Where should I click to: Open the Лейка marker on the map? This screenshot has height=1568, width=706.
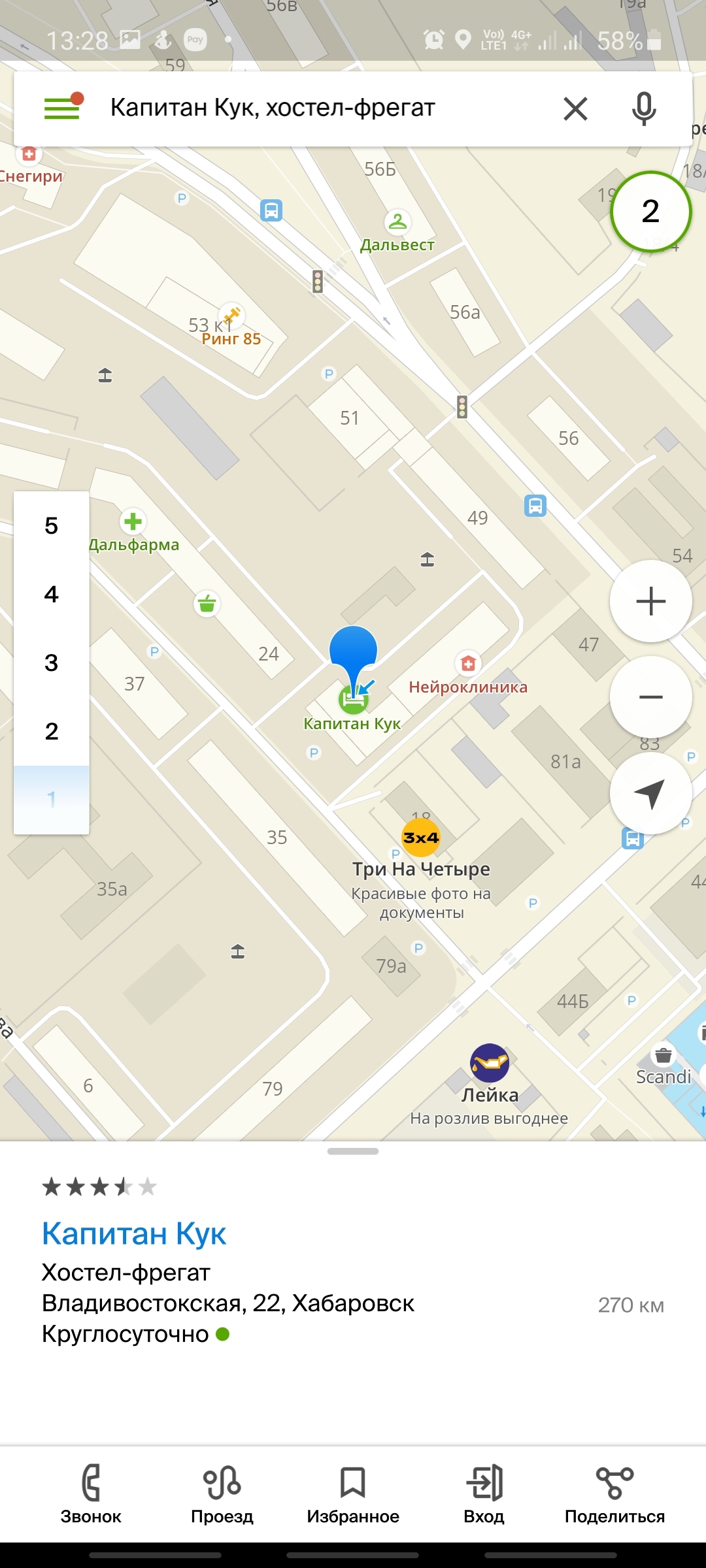(490, 1063)
